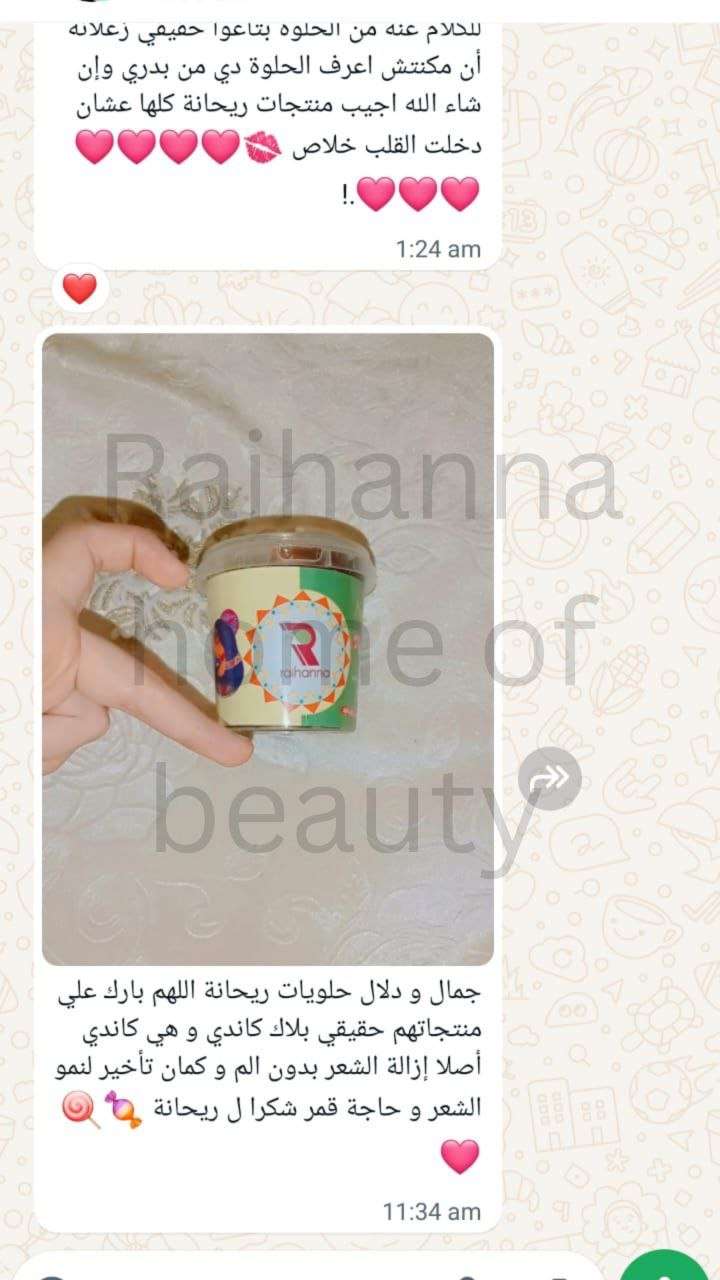
Task: Open the photo of the Raihanna jar
Action: pos(268,650)
